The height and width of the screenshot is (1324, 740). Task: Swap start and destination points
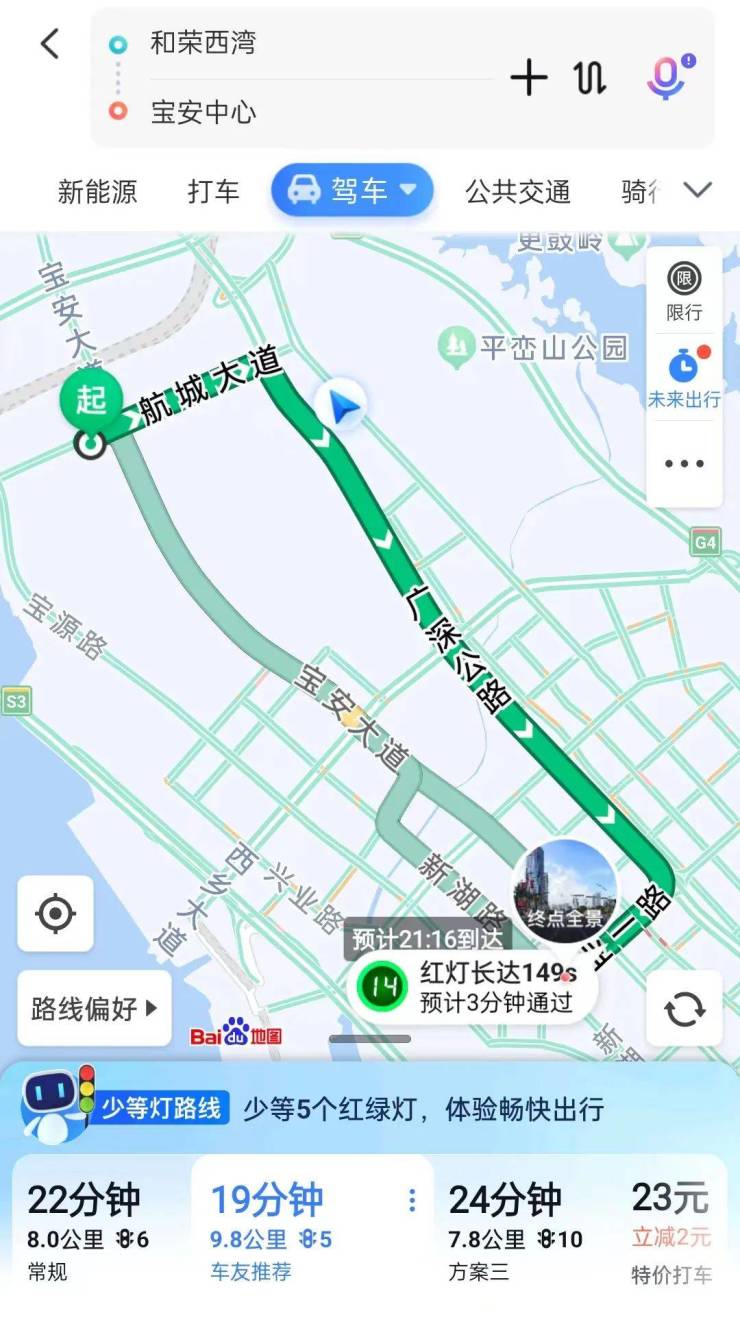tap(590, 77)
